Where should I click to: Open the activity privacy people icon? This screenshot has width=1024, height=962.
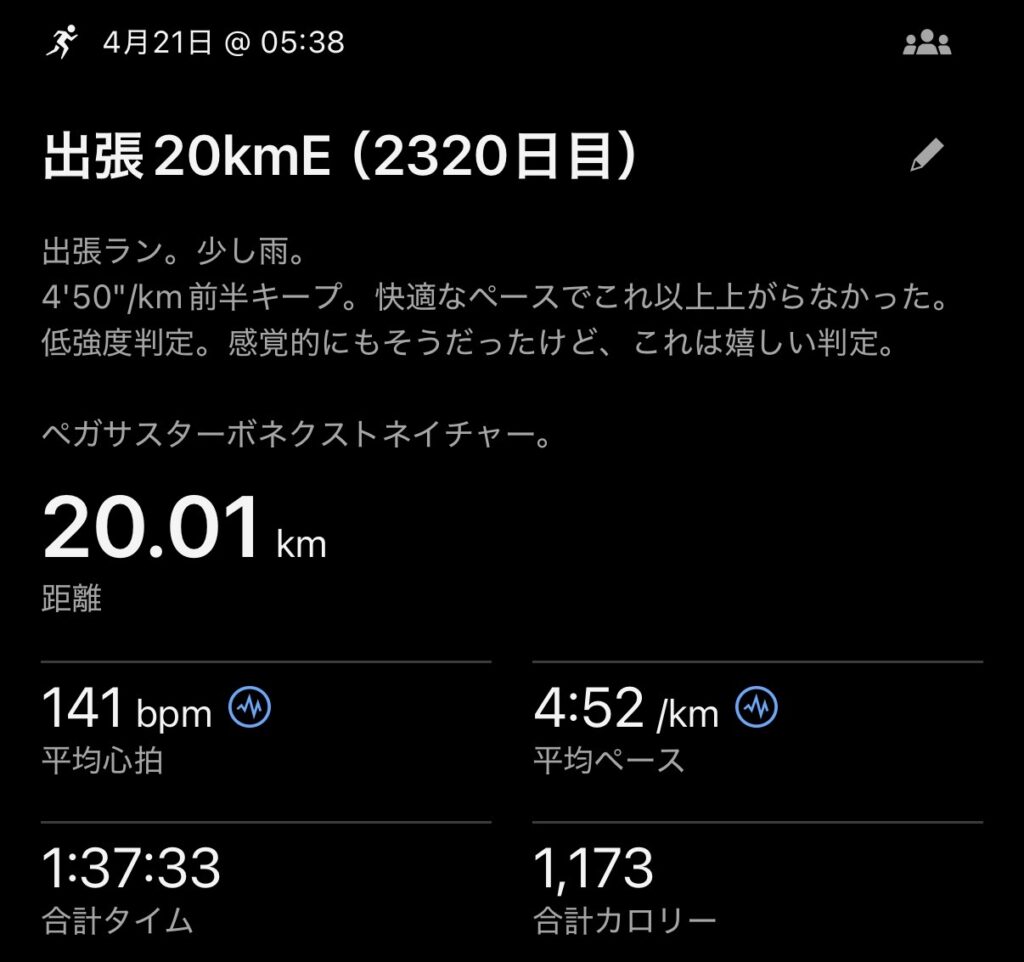coord(926,44)
